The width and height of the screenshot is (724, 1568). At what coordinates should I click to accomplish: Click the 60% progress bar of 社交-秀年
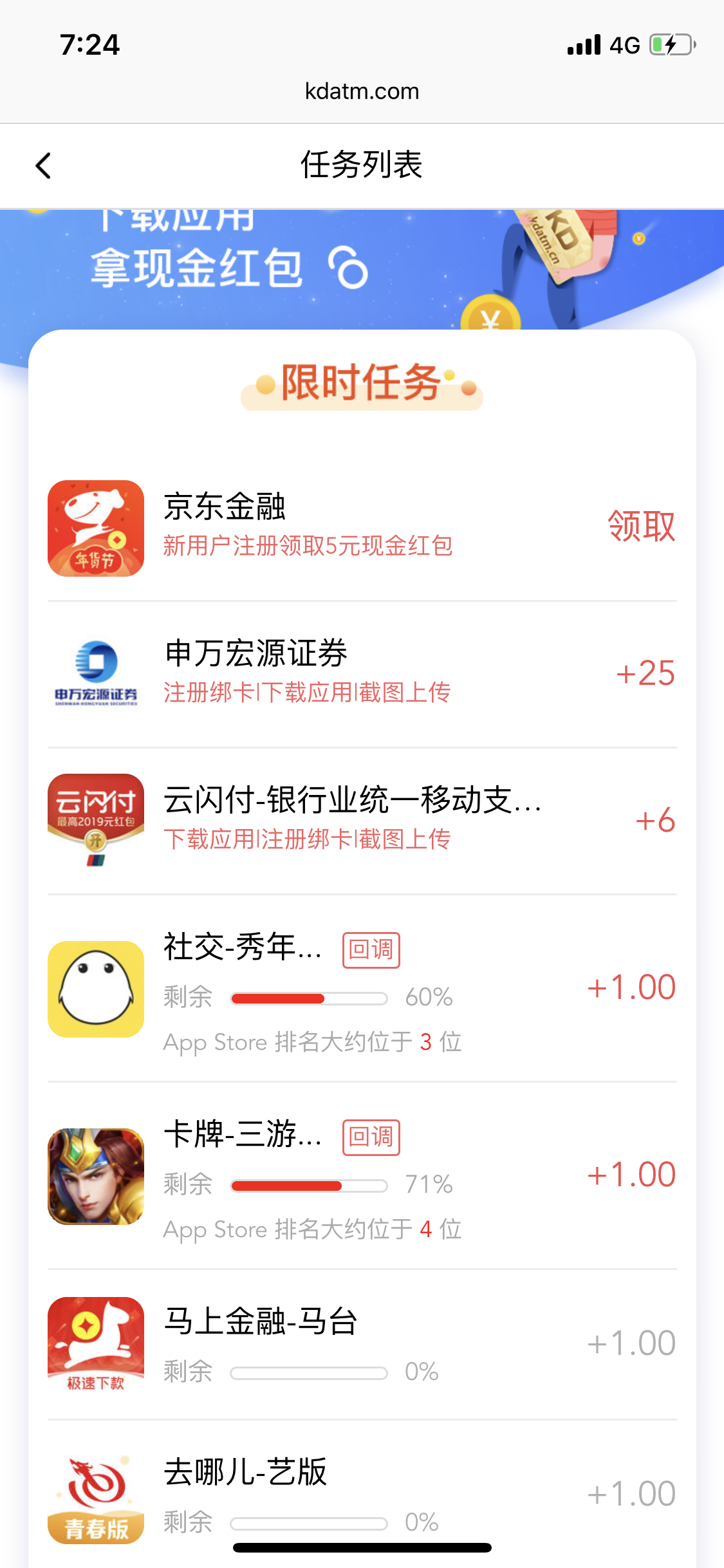point(309,998)
